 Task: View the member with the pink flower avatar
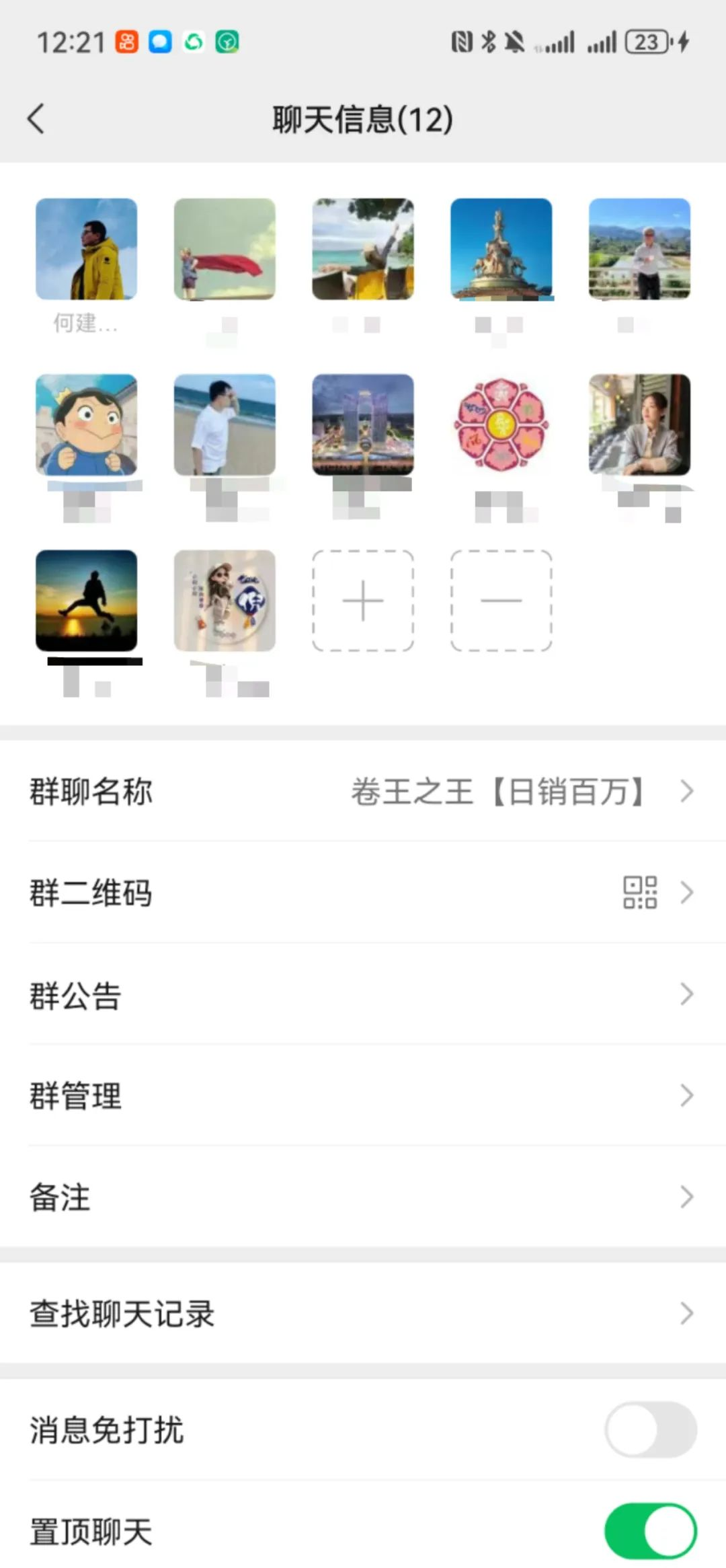(x=501, y=424)
